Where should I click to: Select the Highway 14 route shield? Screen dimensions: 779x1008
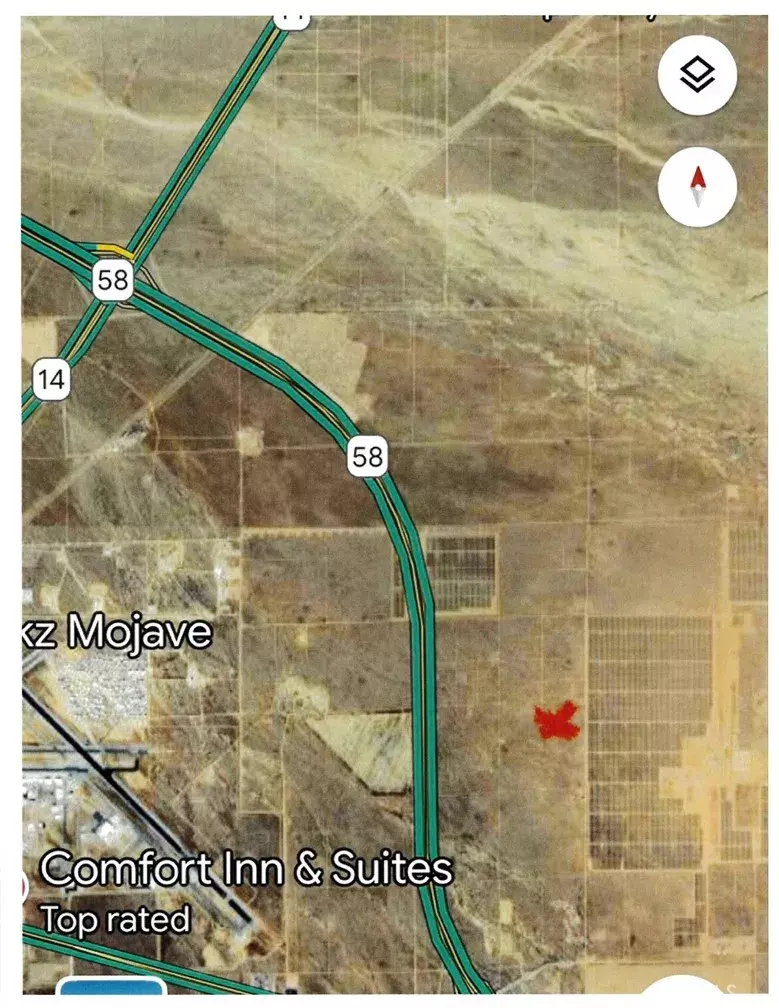pos(51,379)
